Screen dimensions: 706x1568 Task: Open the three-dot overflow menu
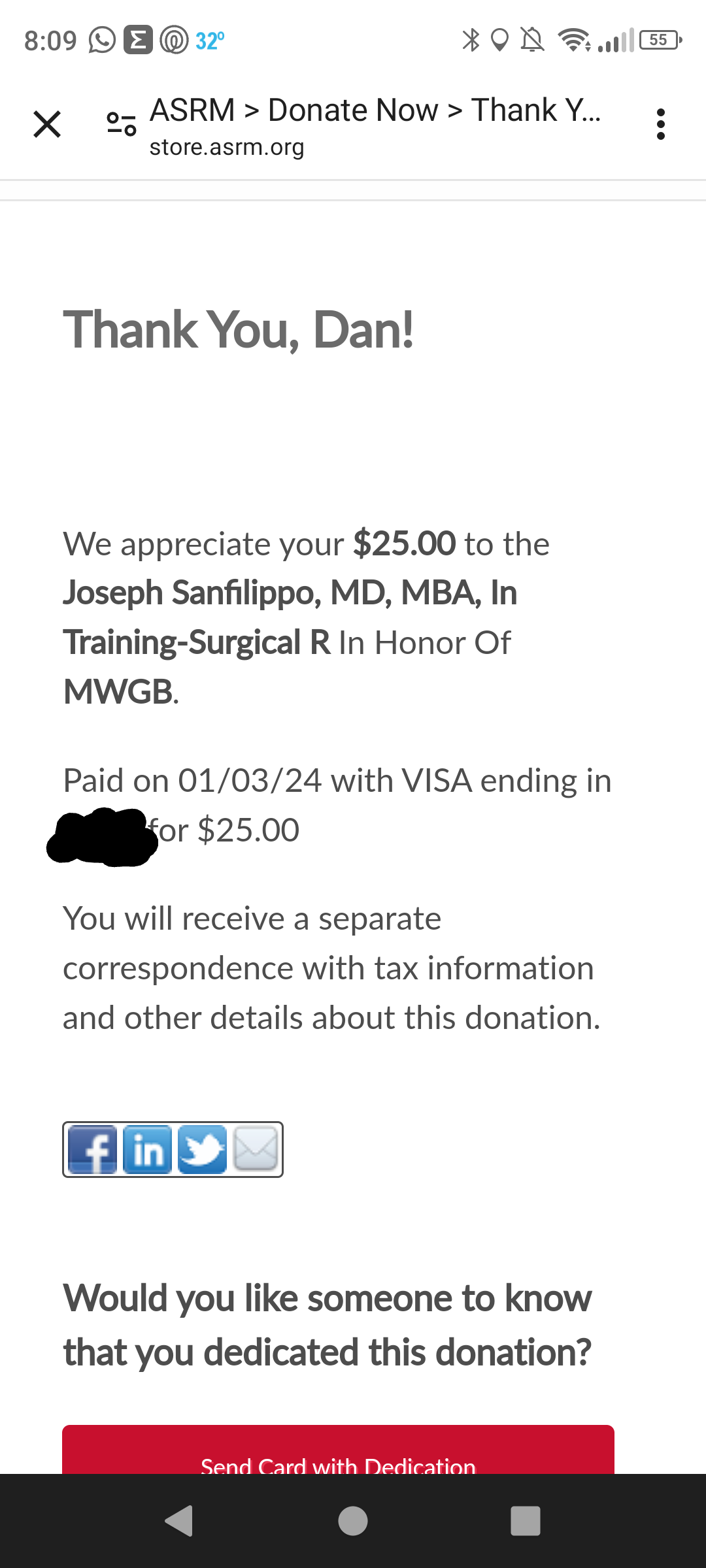coord(661,124)
